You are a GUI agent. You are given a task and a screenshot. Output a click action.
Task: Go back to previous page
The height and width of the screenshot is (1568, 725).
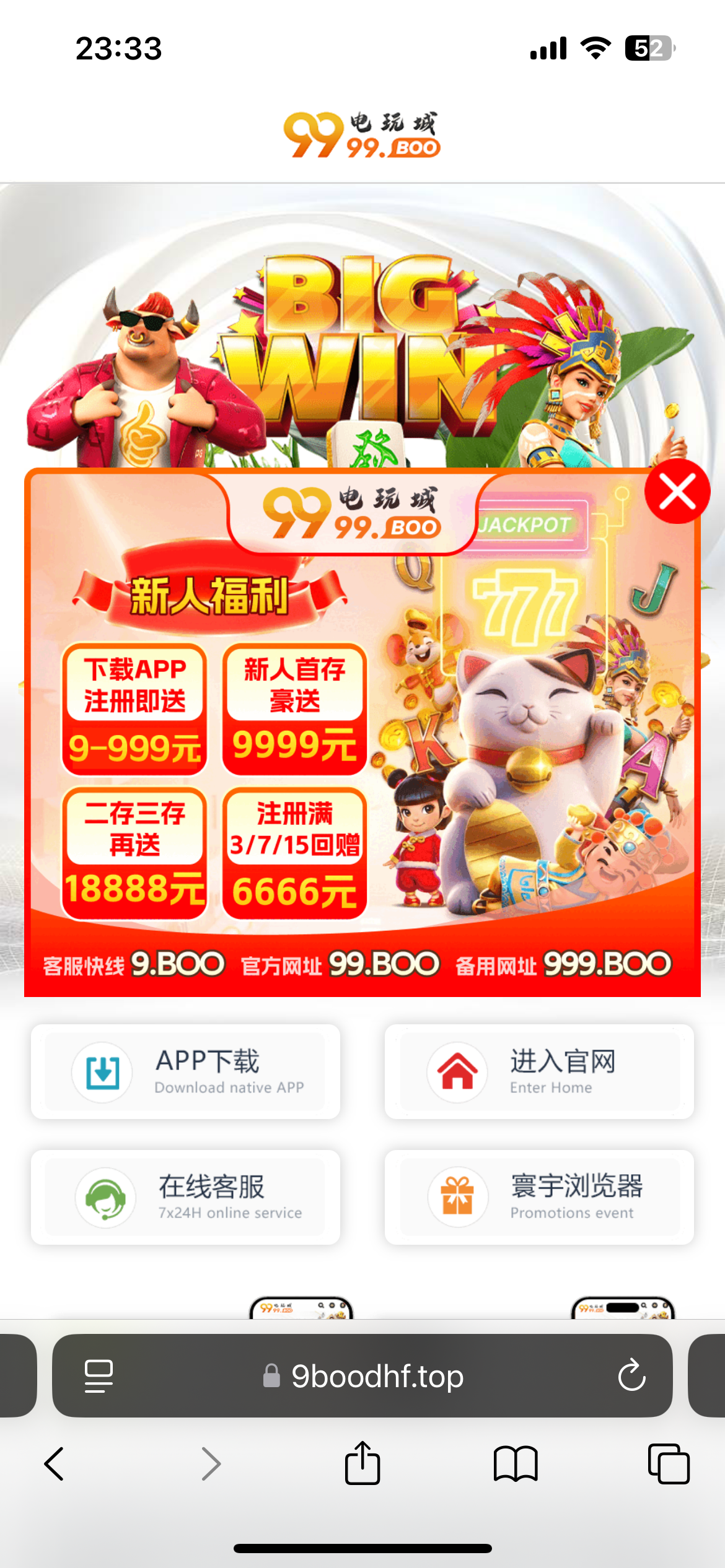click(55, 1464)
